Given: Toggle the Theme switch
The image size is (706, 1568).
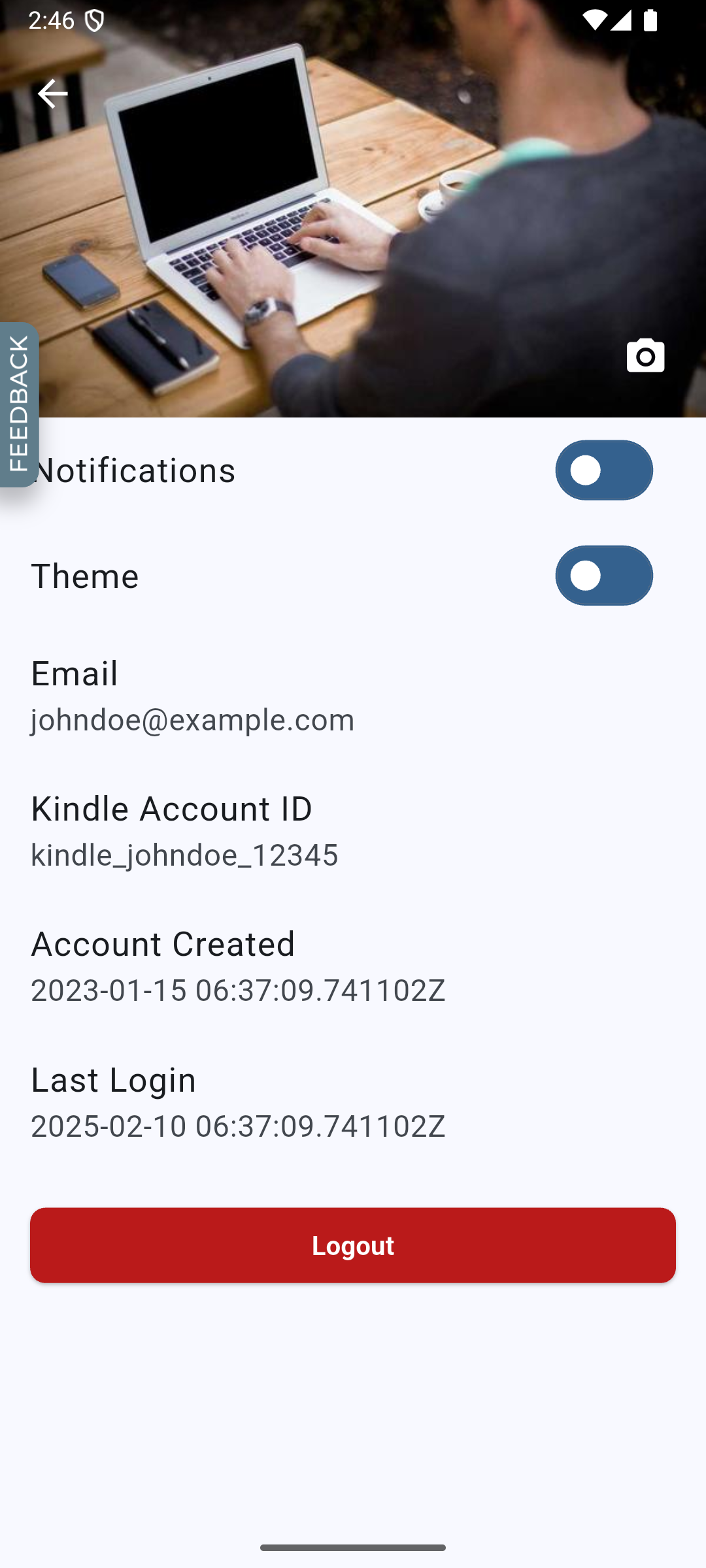Looking at the screenshot, I should (x=604, y=576).
